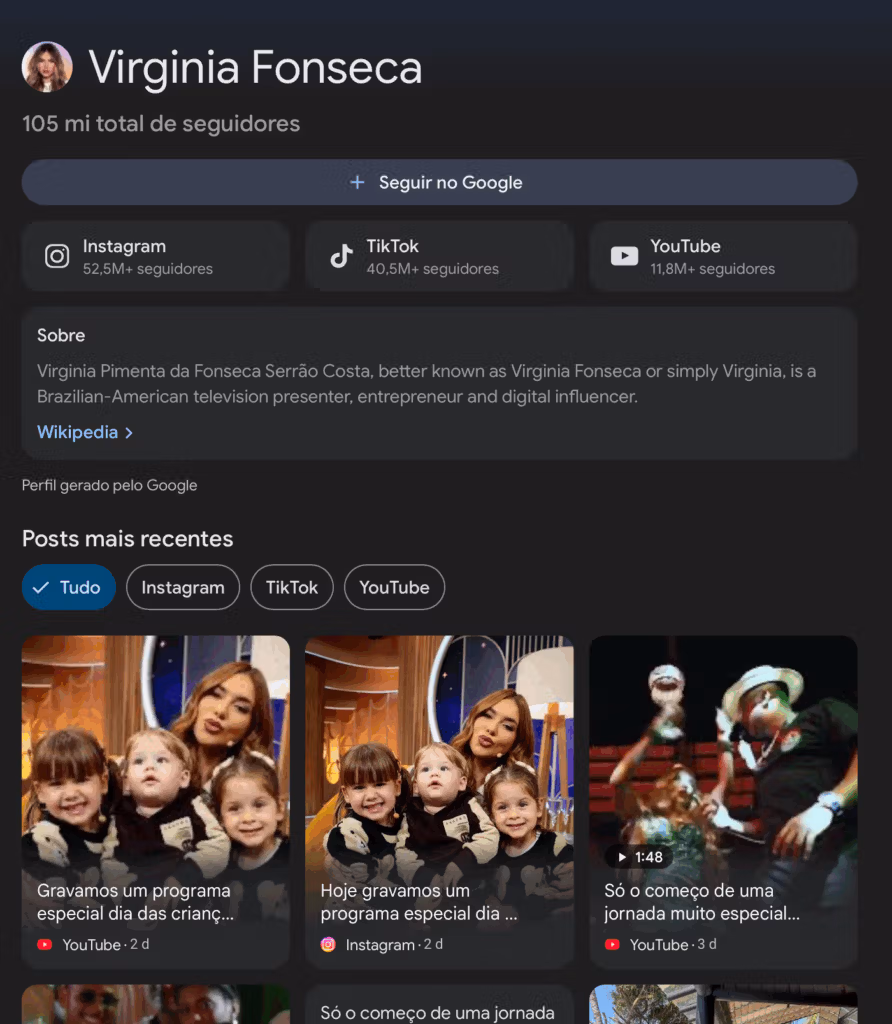
Task: Open the YouTube profile card
Action: (x=722, y=257)
